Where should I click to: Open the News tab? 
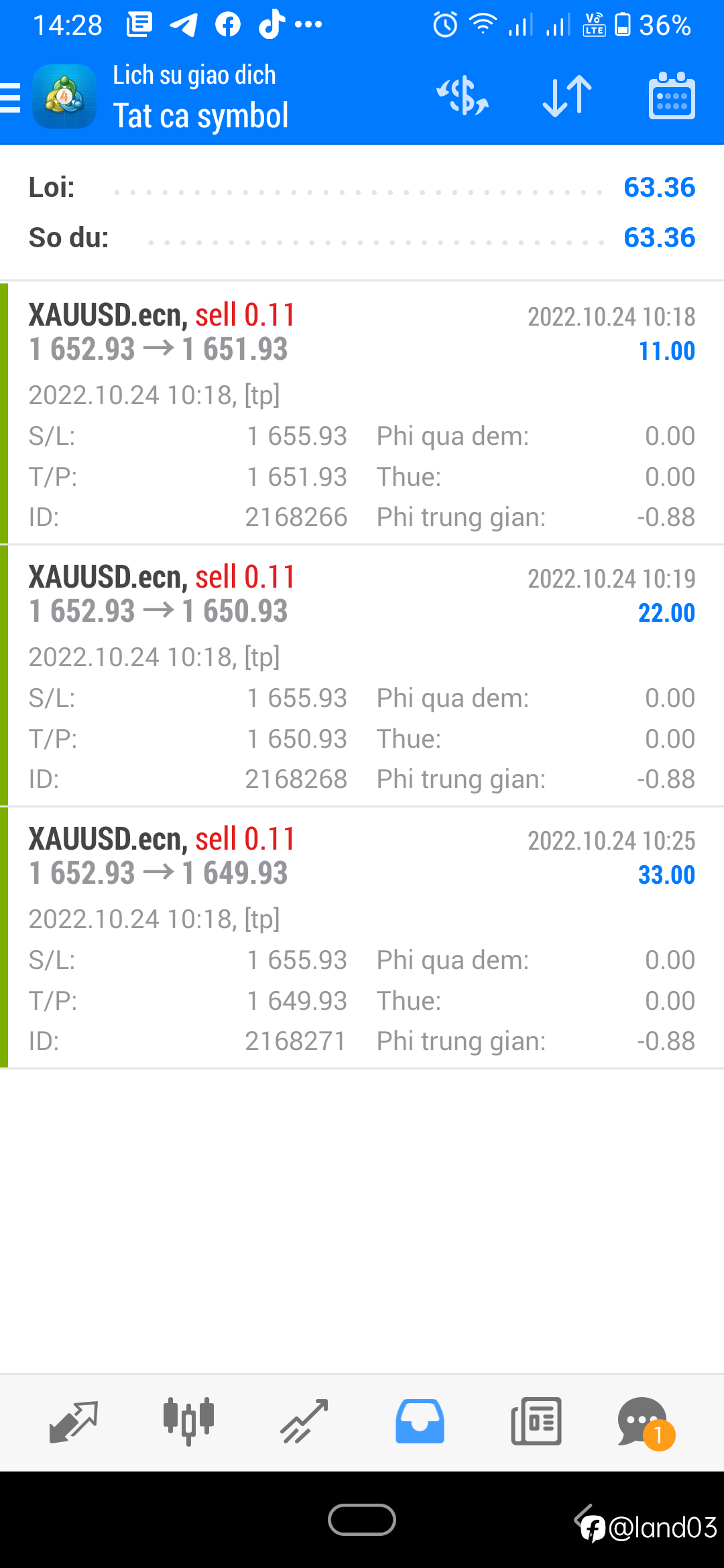(x=536, y=1422)
